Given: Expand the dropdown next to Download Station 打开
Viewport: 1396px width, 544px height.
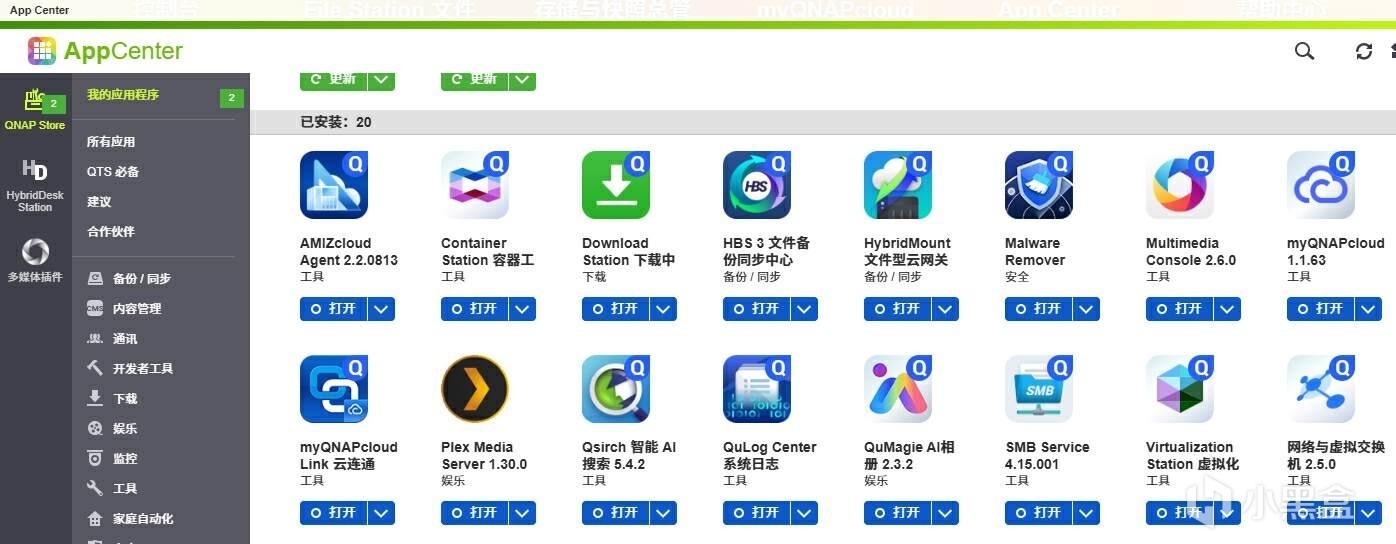Looking at the screenshot, I should (x=663, y=309).
